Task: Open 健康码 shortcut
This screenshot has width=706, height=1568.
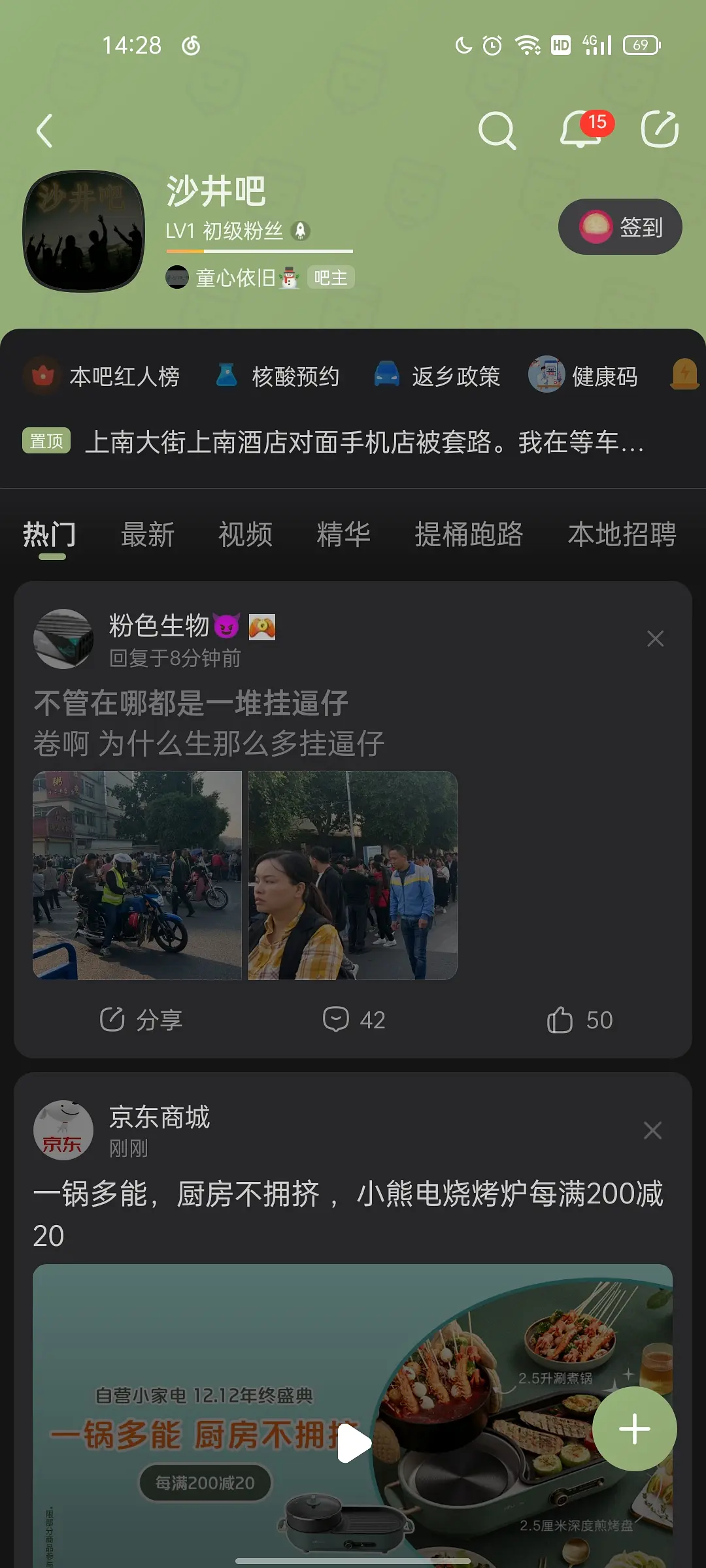Action: [x=583, y=376]
